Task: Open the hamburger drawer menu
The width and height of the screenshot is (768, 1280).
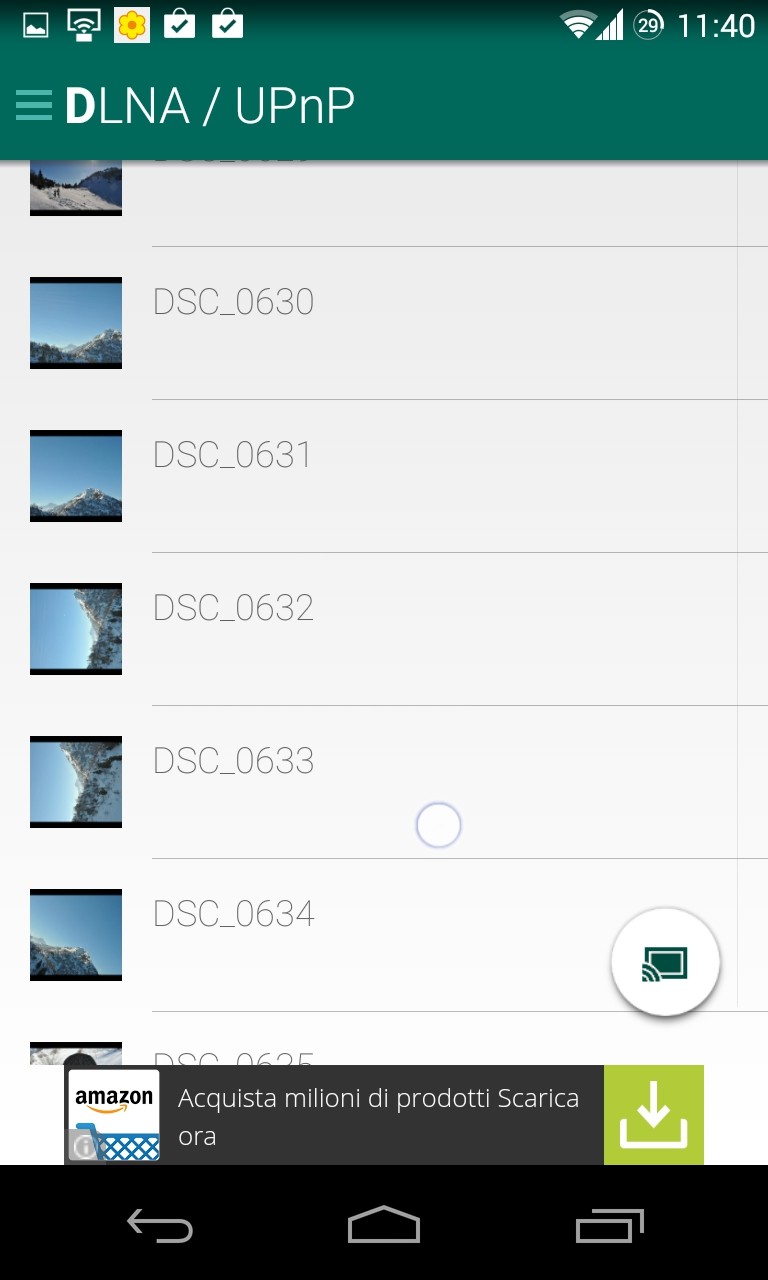Action: point(34,106)
